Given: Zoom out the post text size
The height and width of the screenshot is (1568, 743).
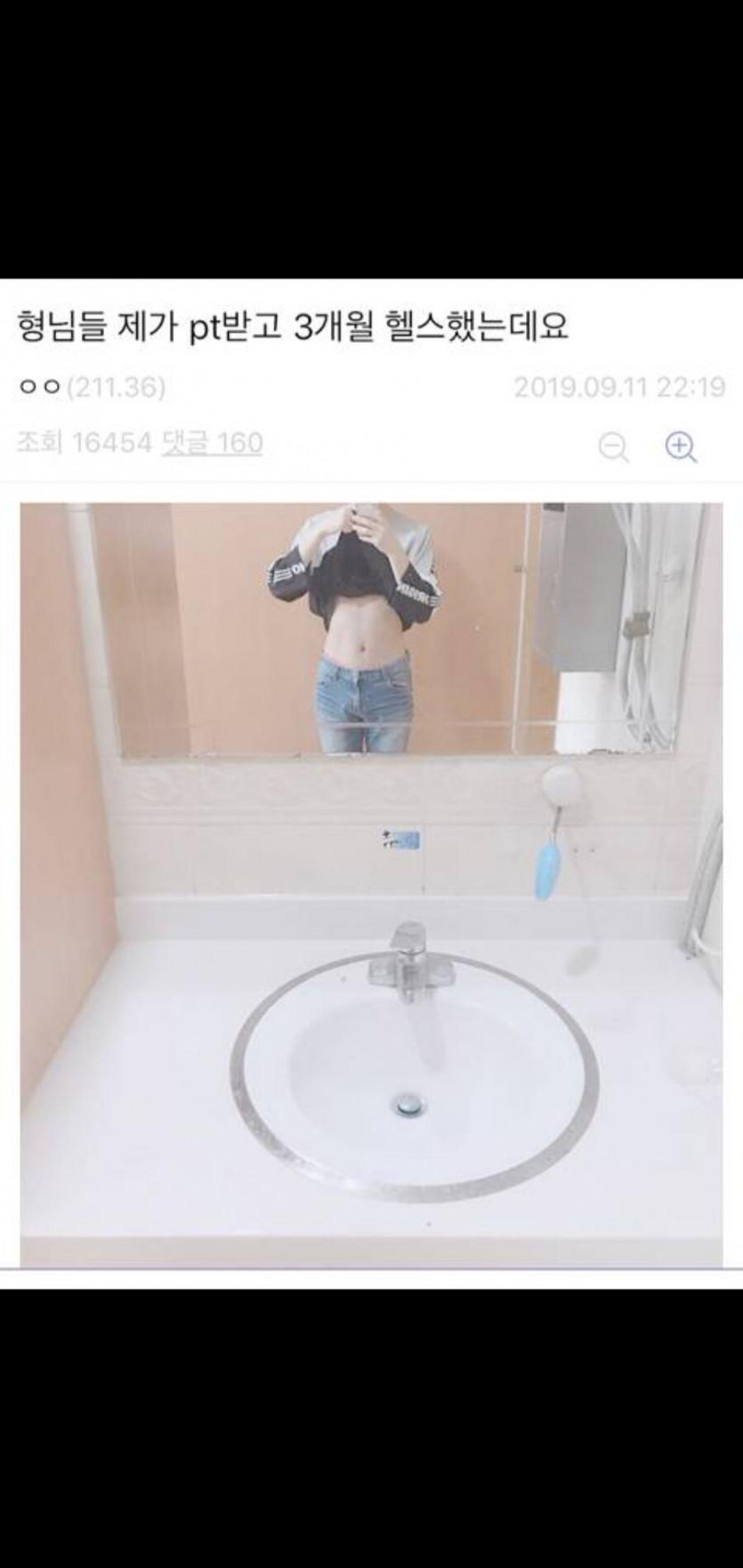Looking at the screenshot, I should (613, 446).
